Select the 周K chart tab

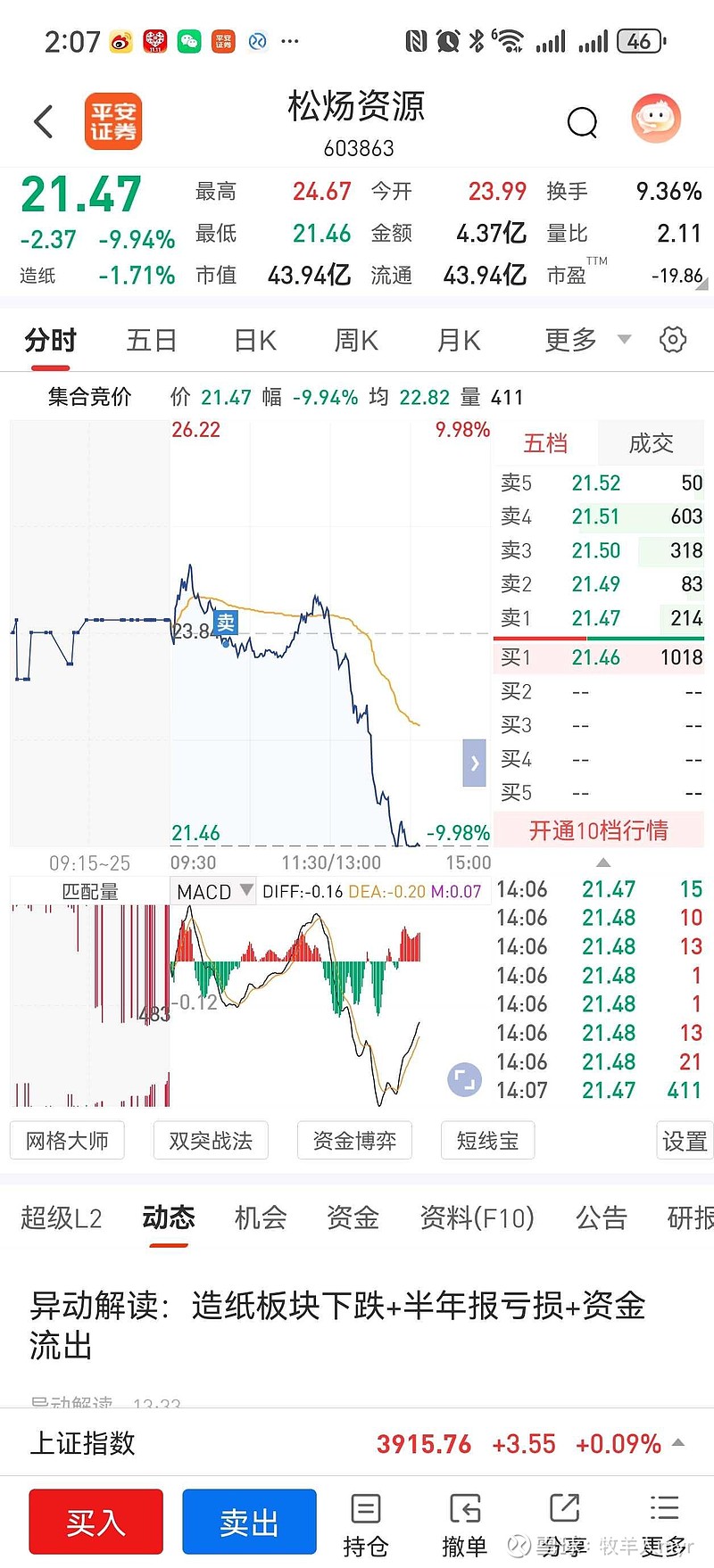356,340
